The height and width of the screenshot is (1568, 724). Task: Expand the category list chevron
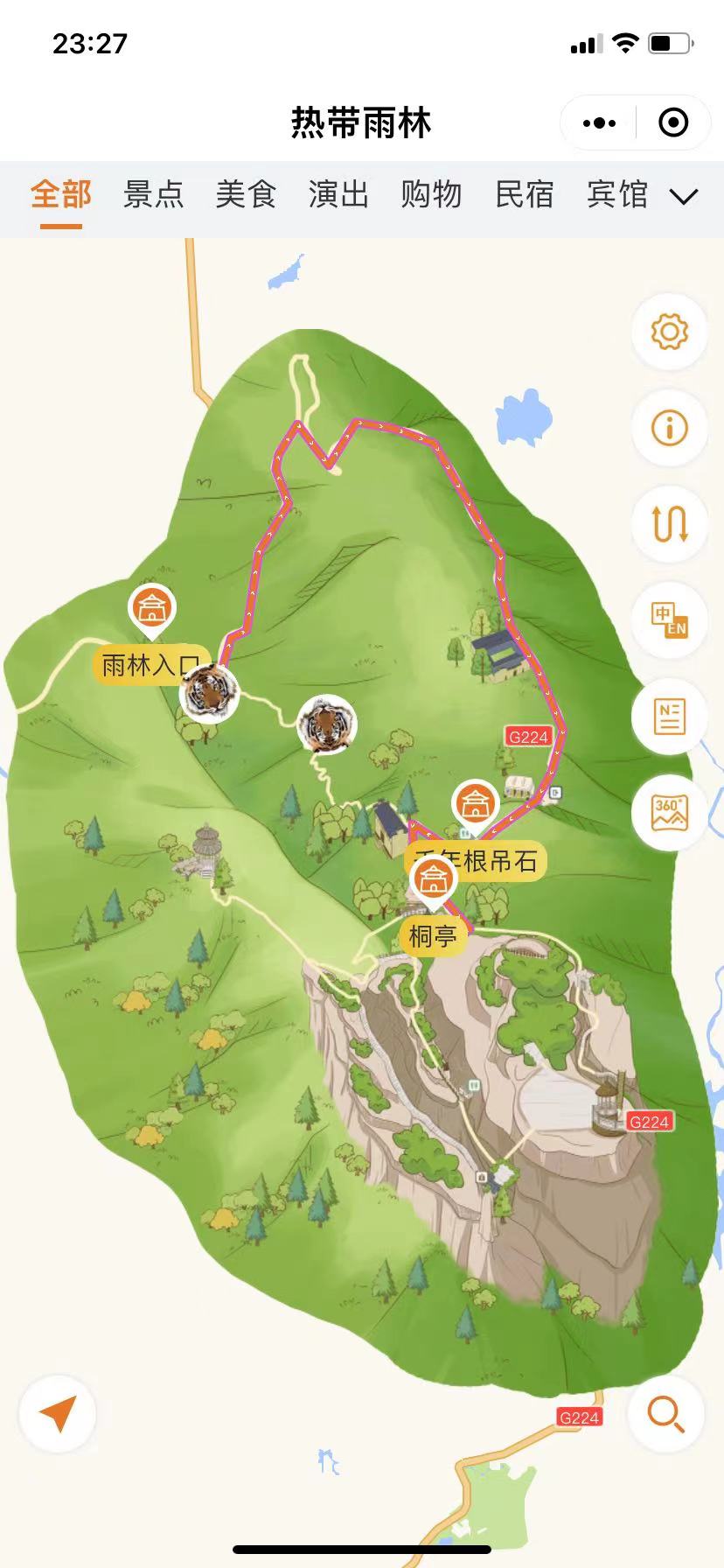point(684,196)
